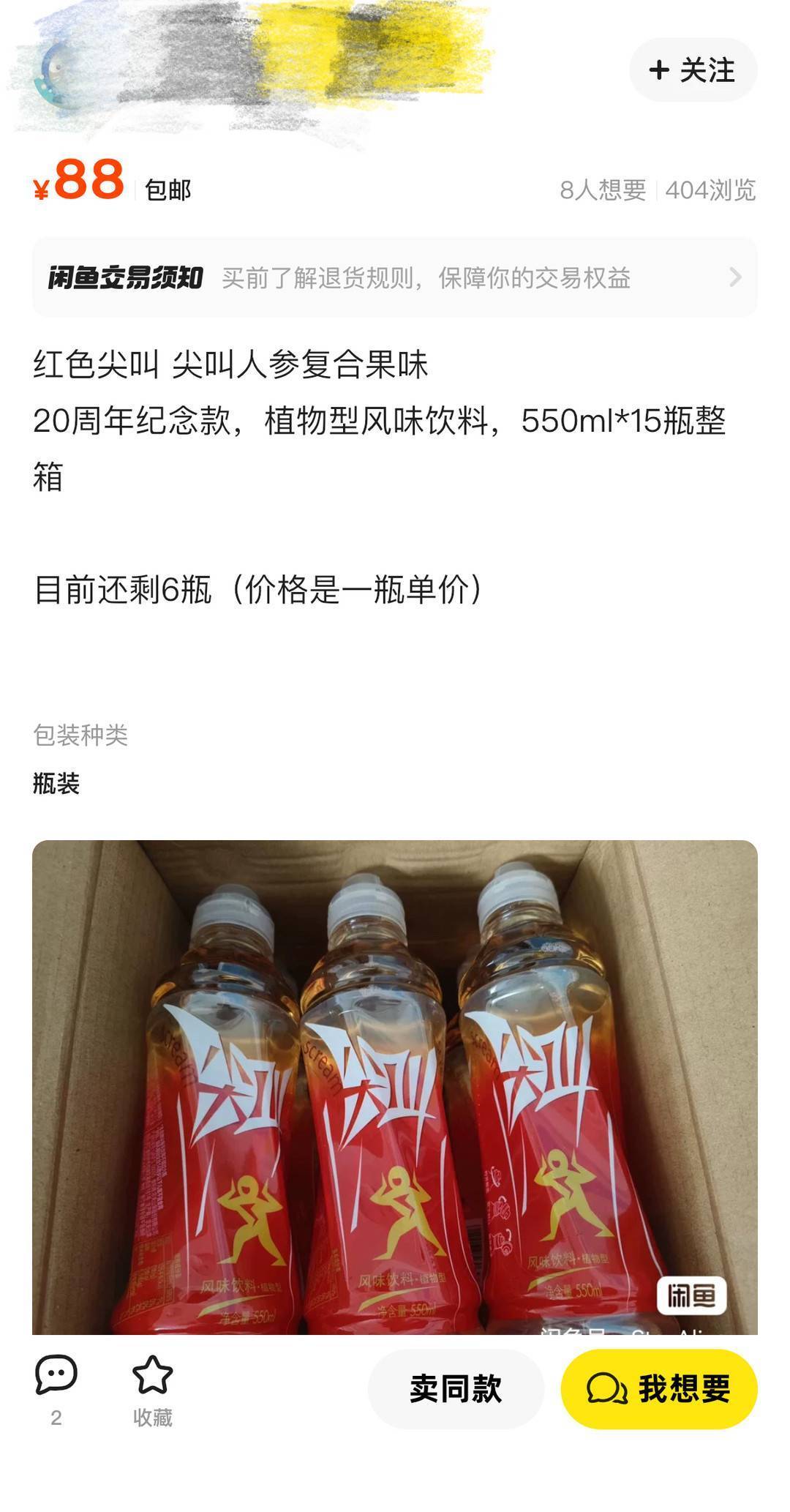Tap 我想要 to contact the seller

click(x=658, y=1388)
